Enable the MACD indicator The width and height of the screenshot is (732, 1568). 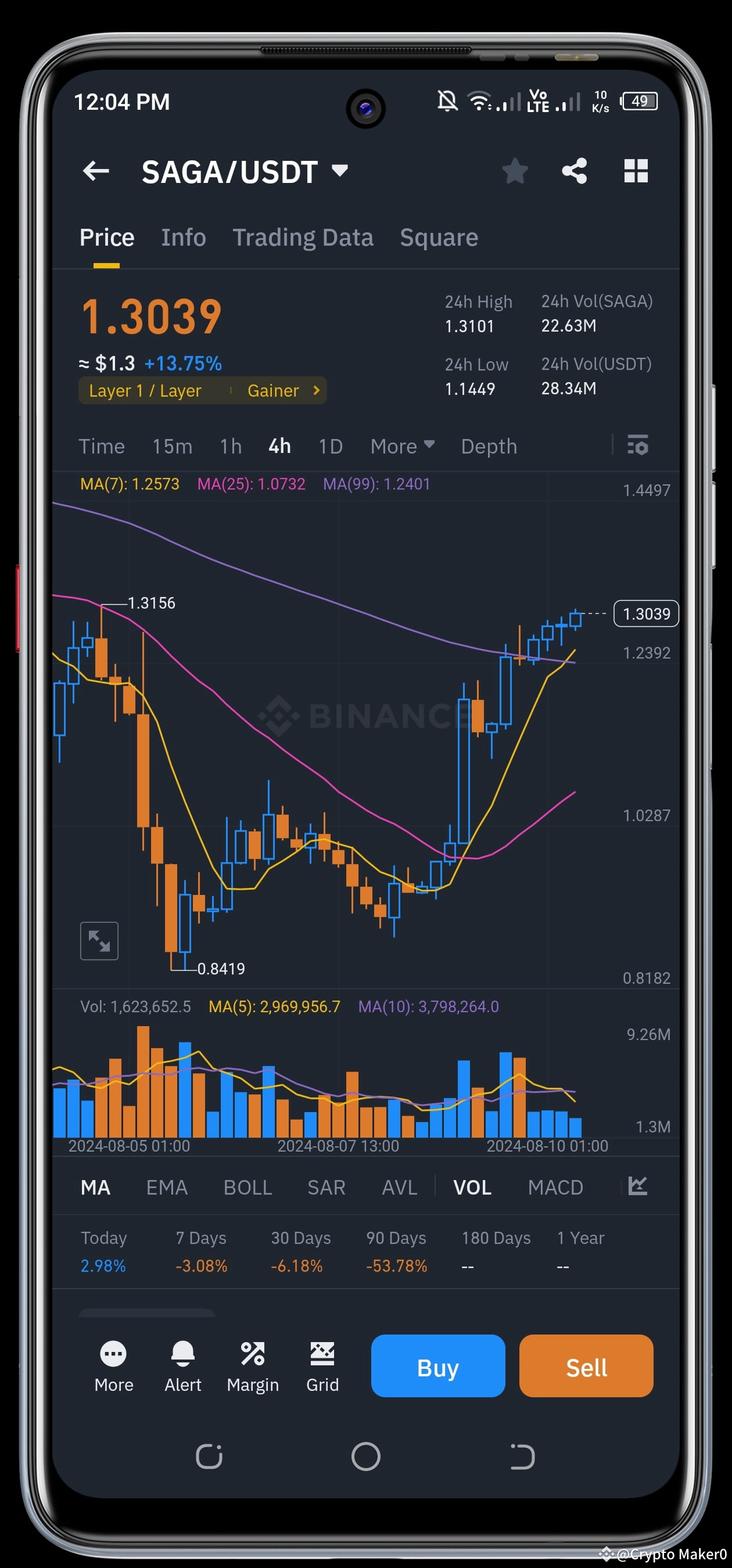pos(555,1186)
